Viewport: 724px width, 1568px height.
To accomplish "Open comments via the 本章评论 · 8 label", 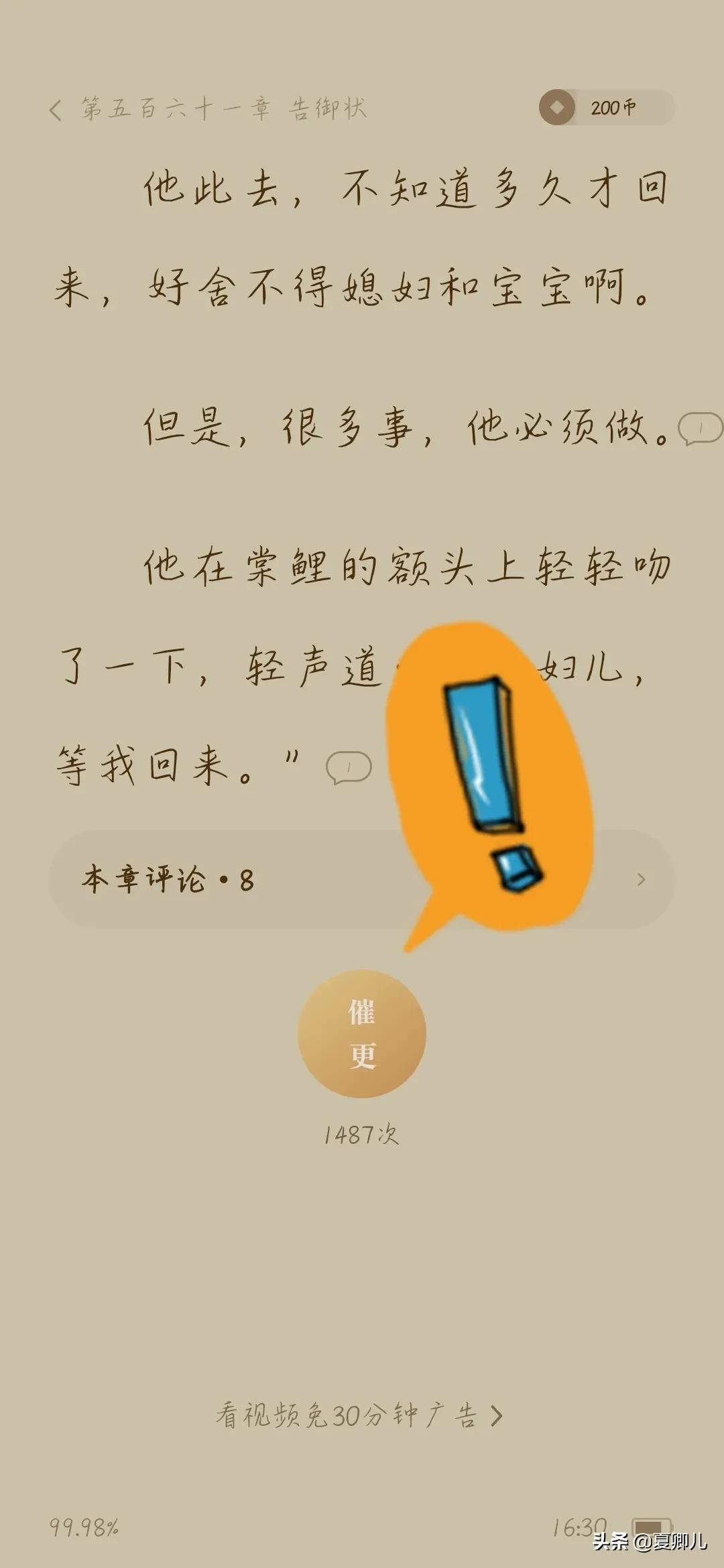I will click(x=169, y=876).
